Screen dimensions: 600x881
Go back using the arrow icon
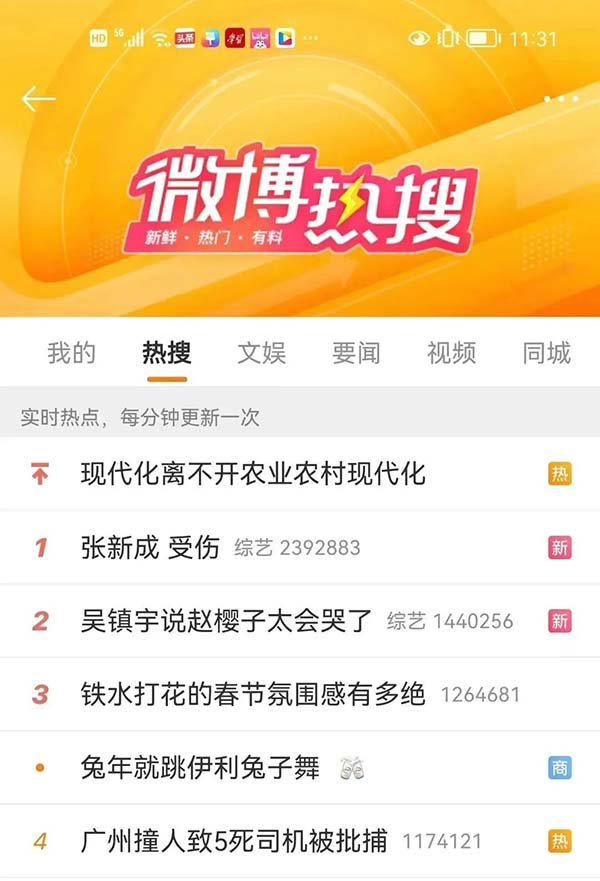38,98
